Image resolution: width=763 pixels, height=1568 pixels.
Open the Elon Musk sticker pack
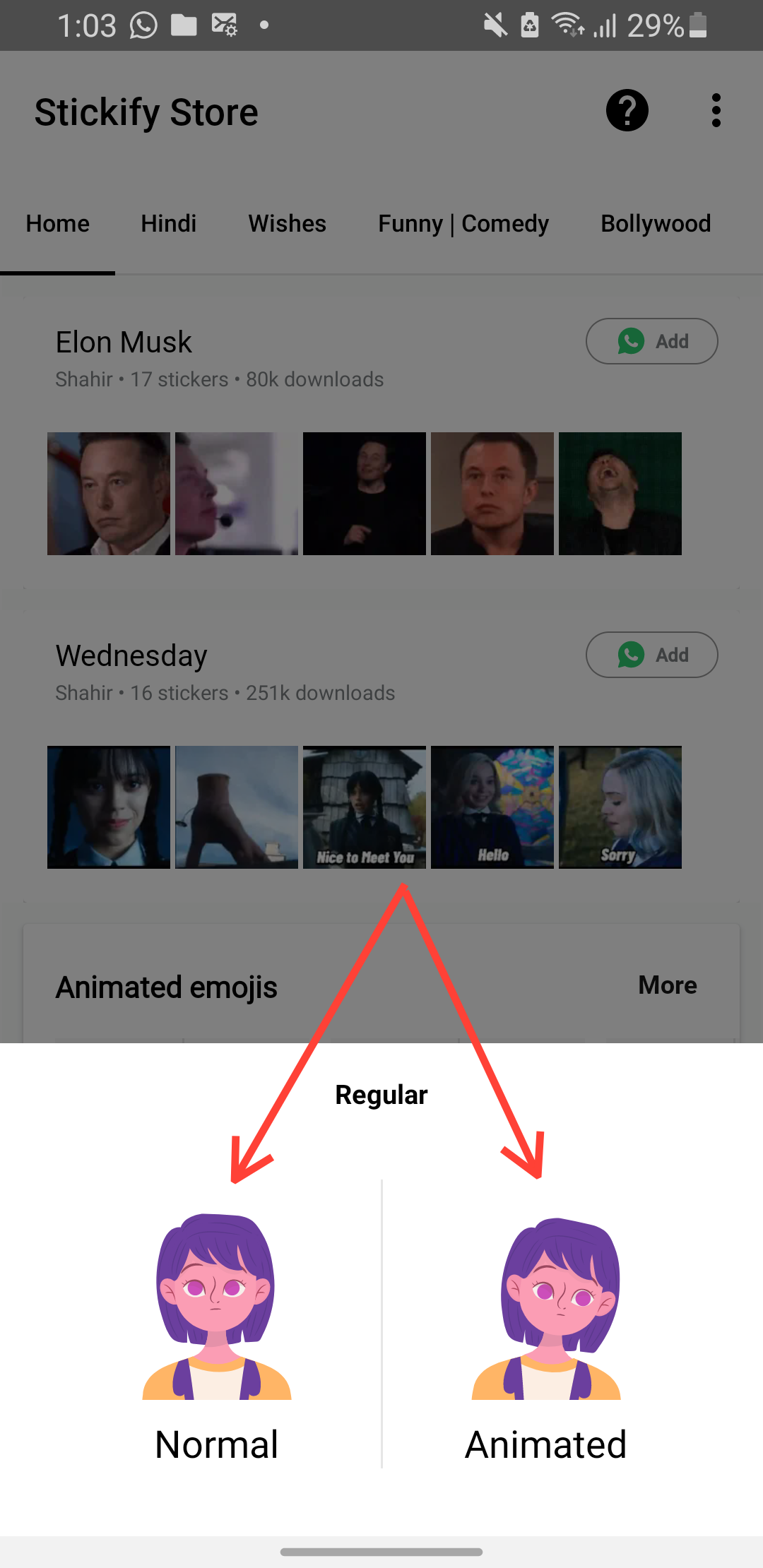pos(124,343)
